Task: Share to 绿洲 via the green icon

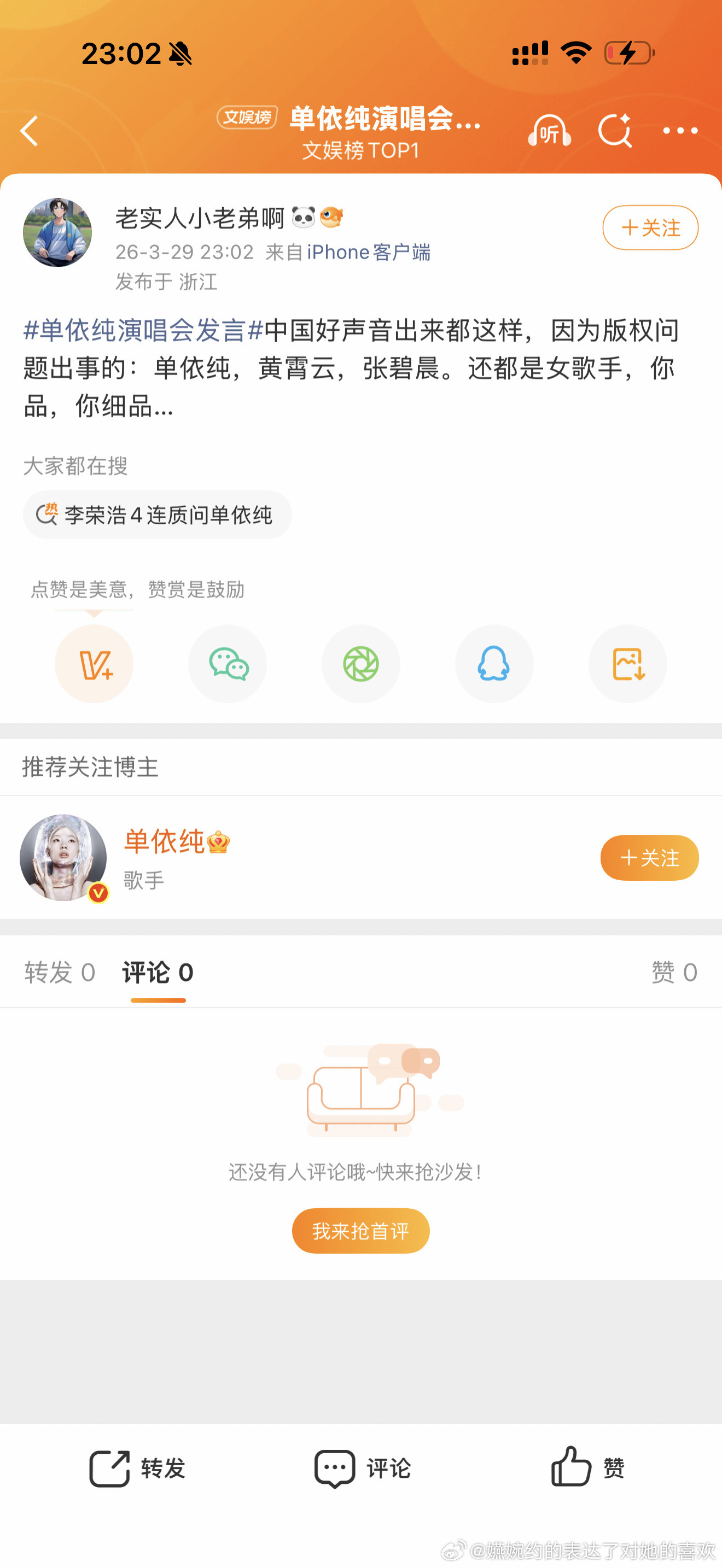Action: tap(361, 664)
